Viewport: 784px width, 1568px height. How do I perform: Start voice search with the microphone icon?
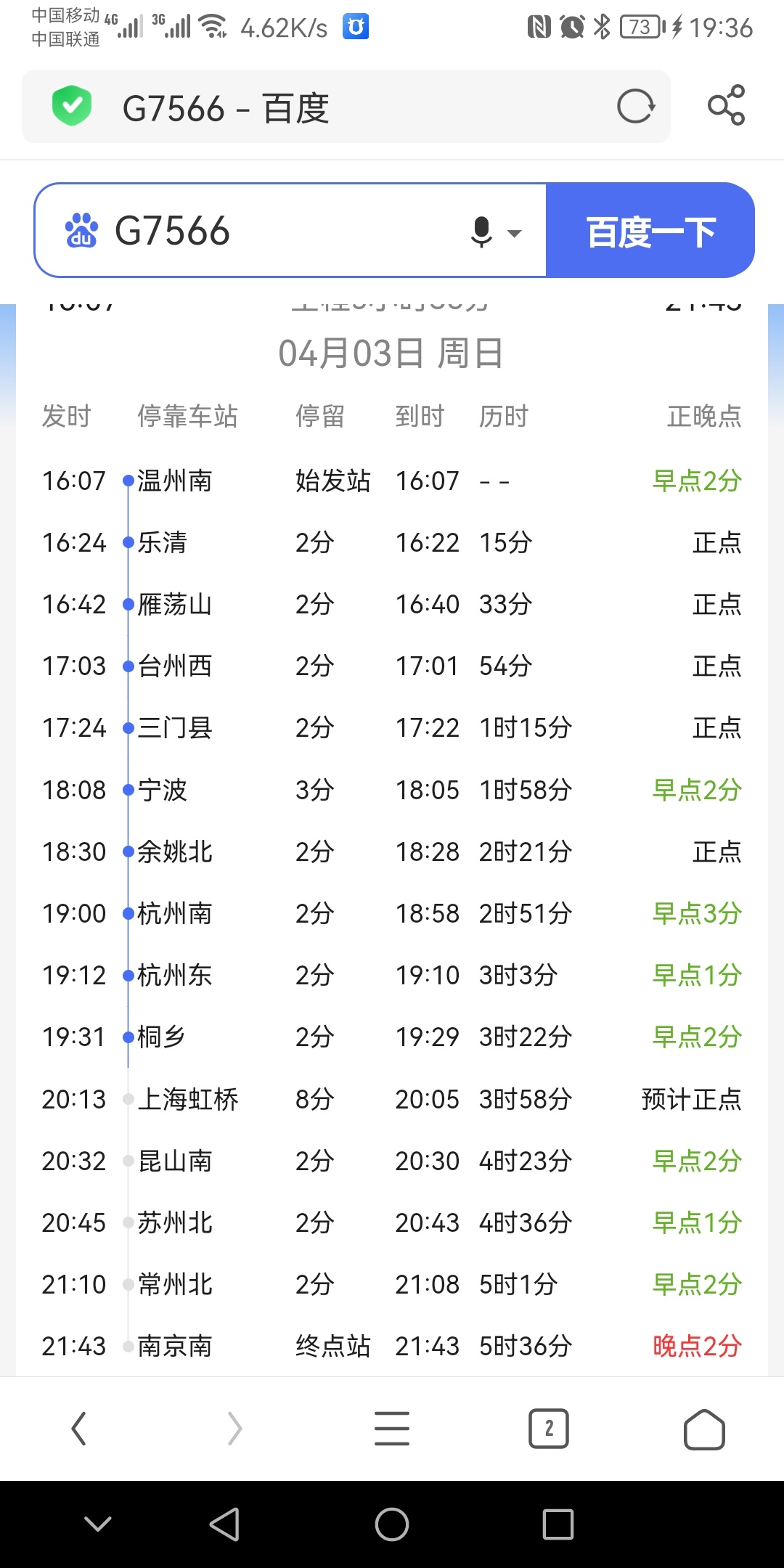coord(481,232)
